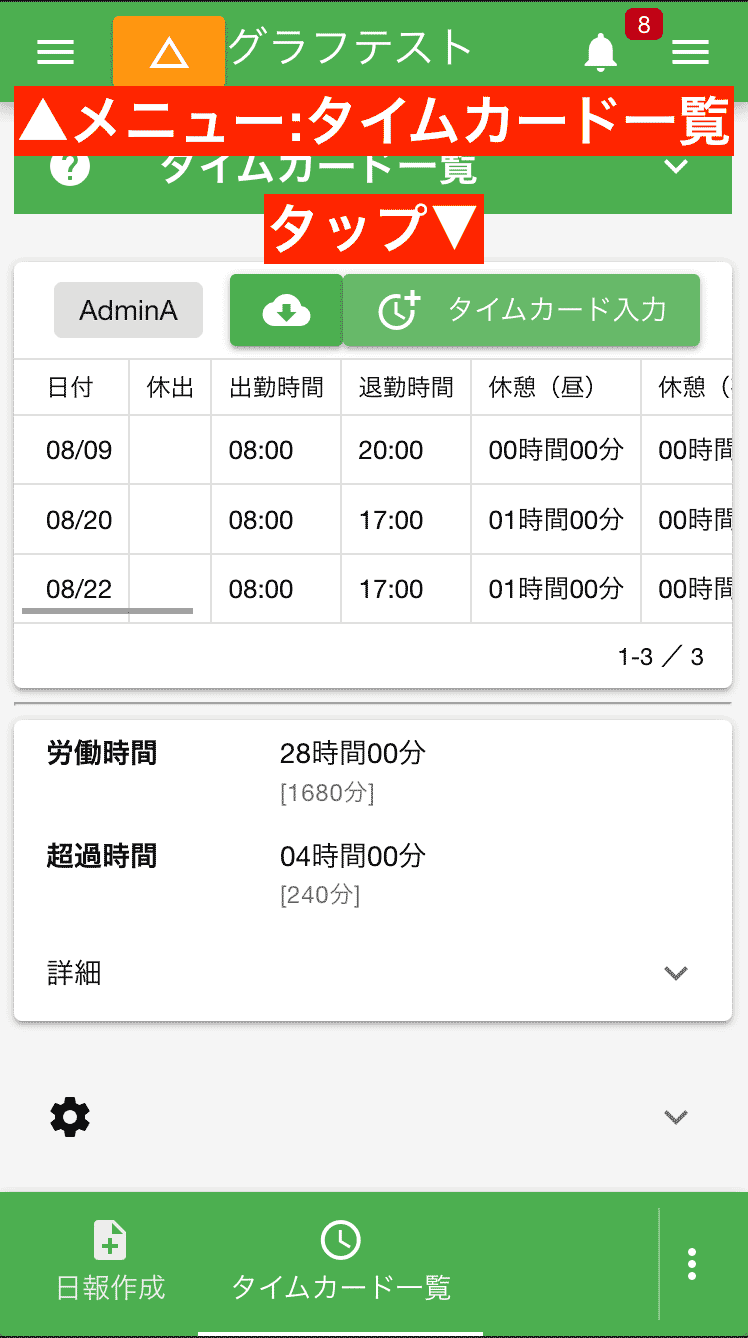
Task: Tap the タイムカード入力 button
Action: coord(521,310)
